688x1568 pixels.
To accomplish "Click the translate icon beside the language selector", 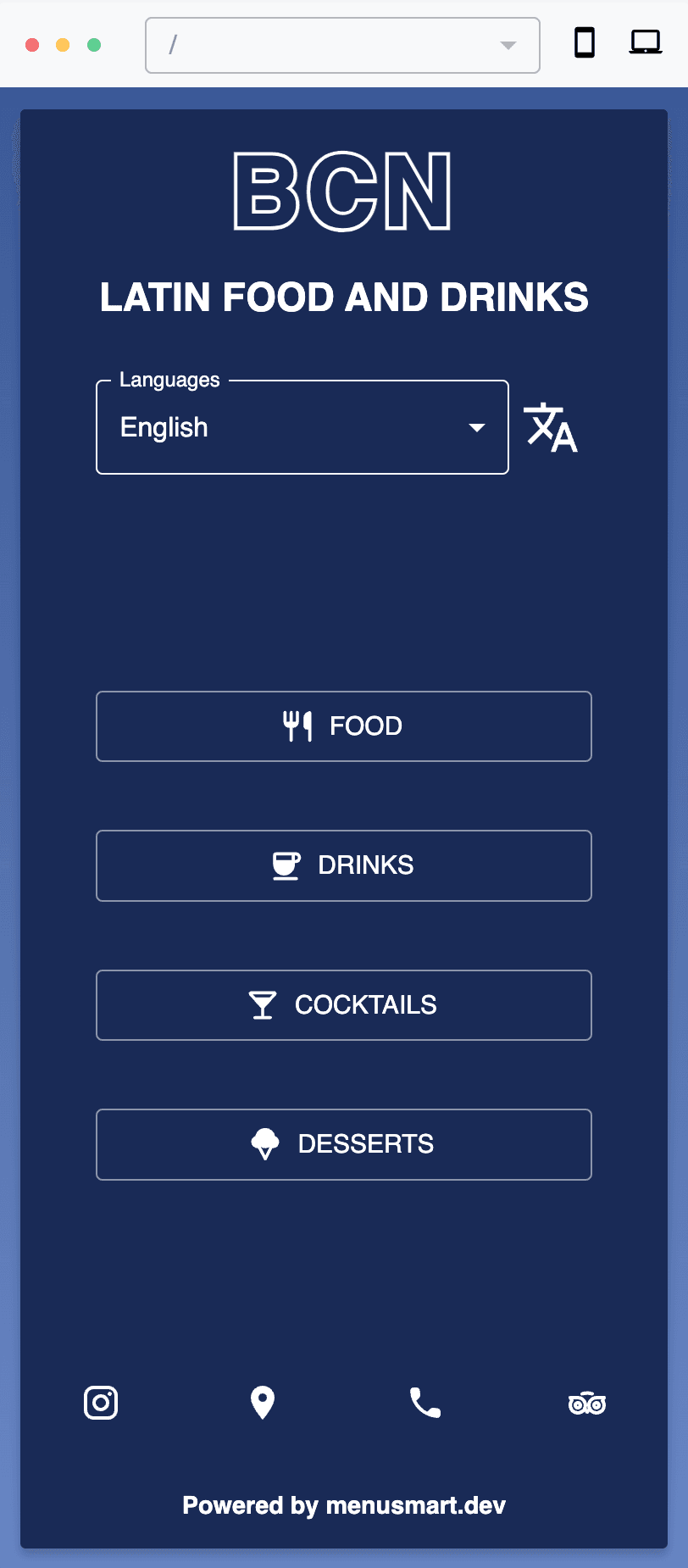I will click(x=551, y=427).
